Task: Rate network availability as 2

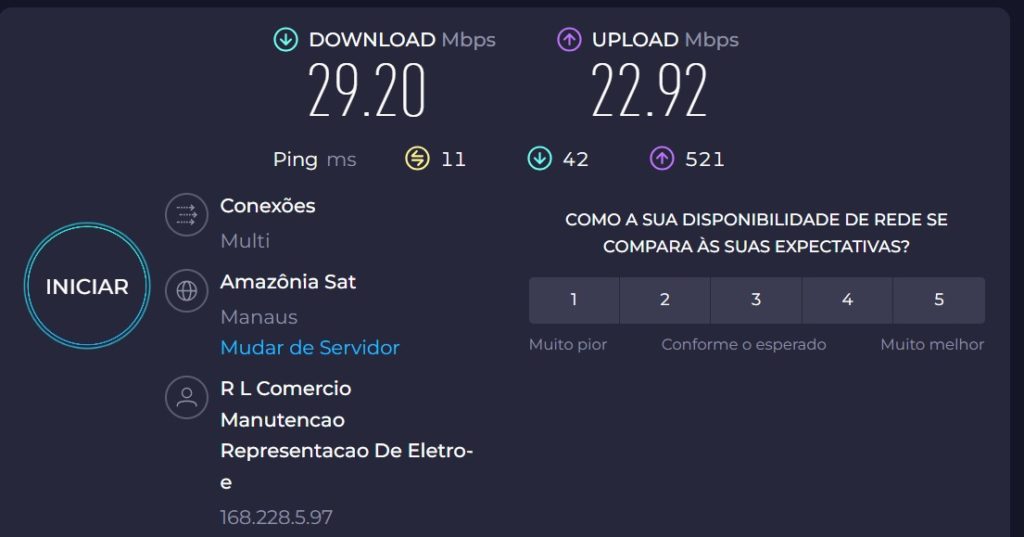Action: (665, 300)
